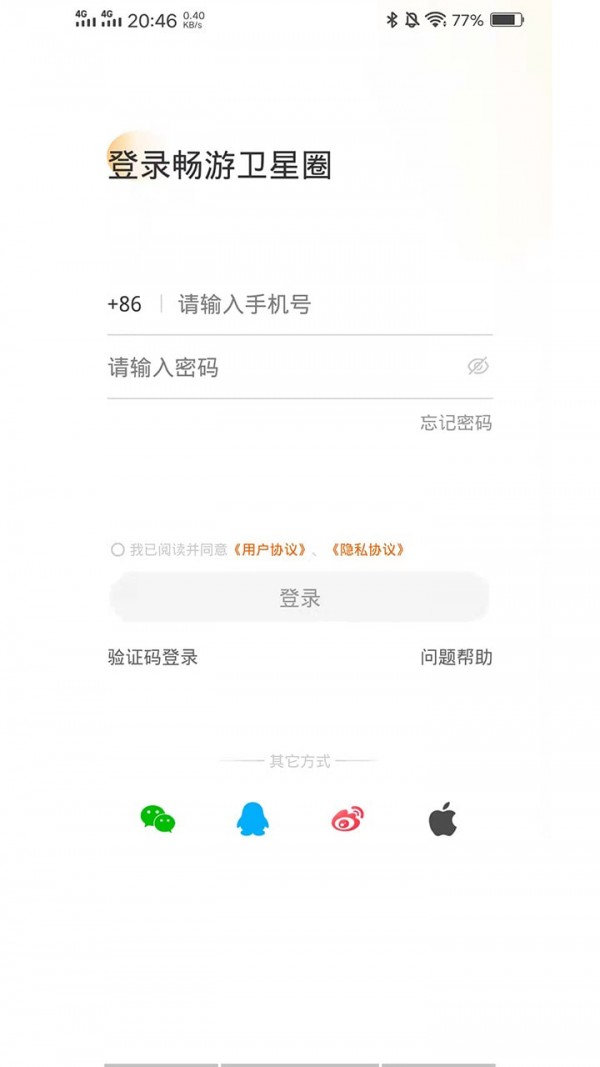The width and height of the screenshot is (600, 1067).
Task: Sign in with Apple icon
Action: (x=443, y=819)
